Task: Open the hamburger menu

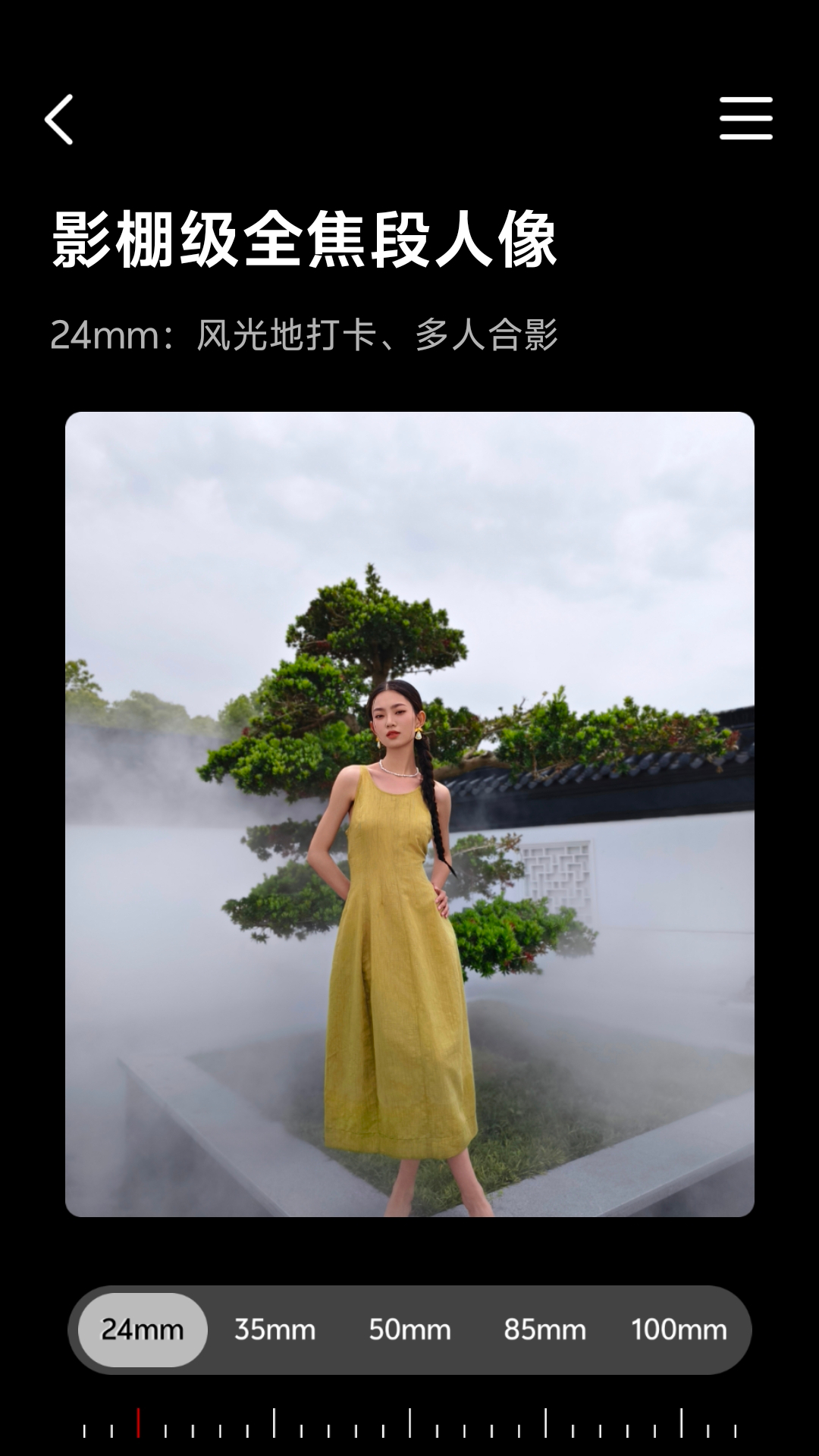Action: pos(745,118)
